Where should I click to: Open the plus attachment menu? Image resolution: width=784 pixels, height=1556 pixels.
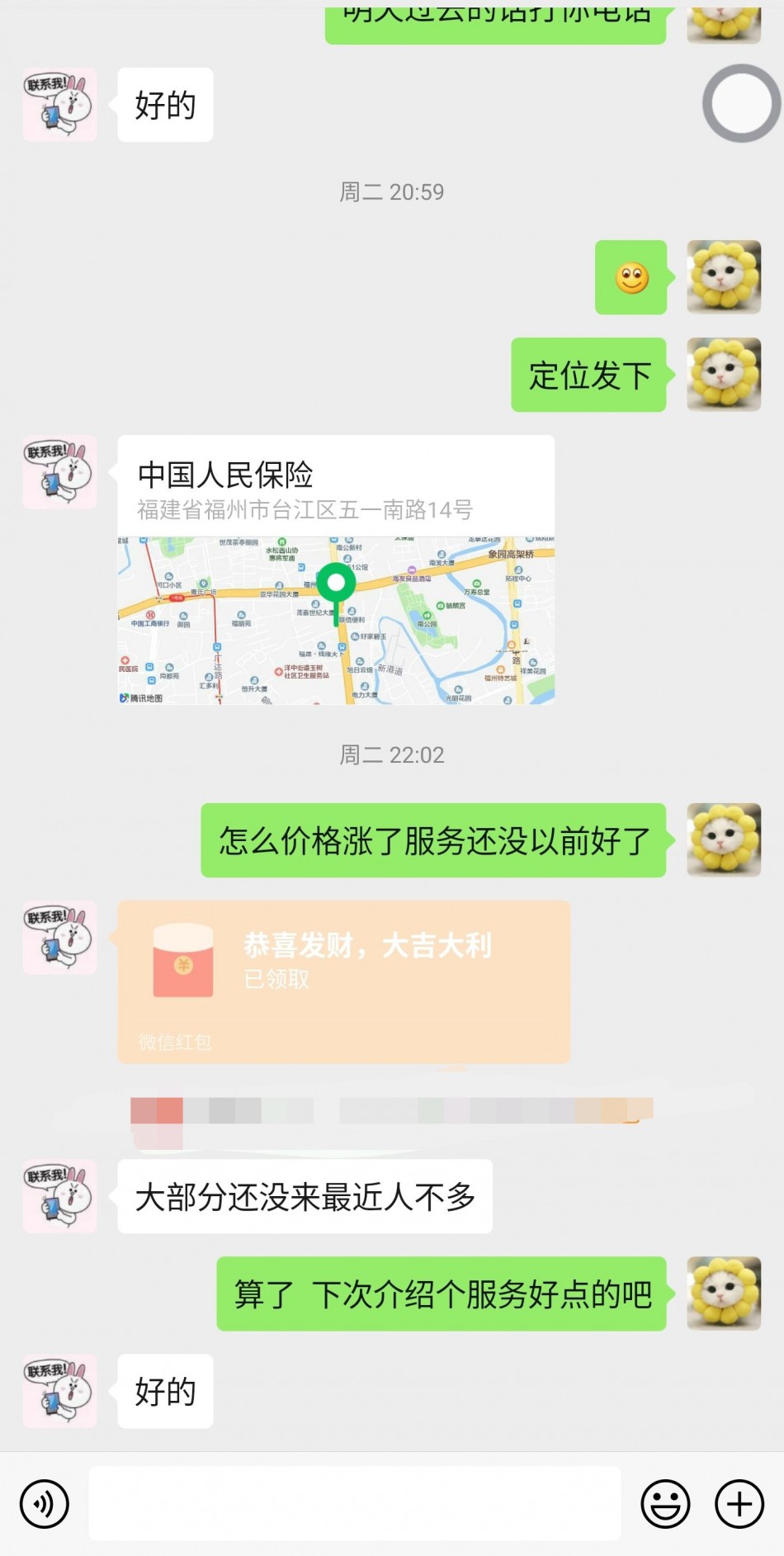[739, 1503]
